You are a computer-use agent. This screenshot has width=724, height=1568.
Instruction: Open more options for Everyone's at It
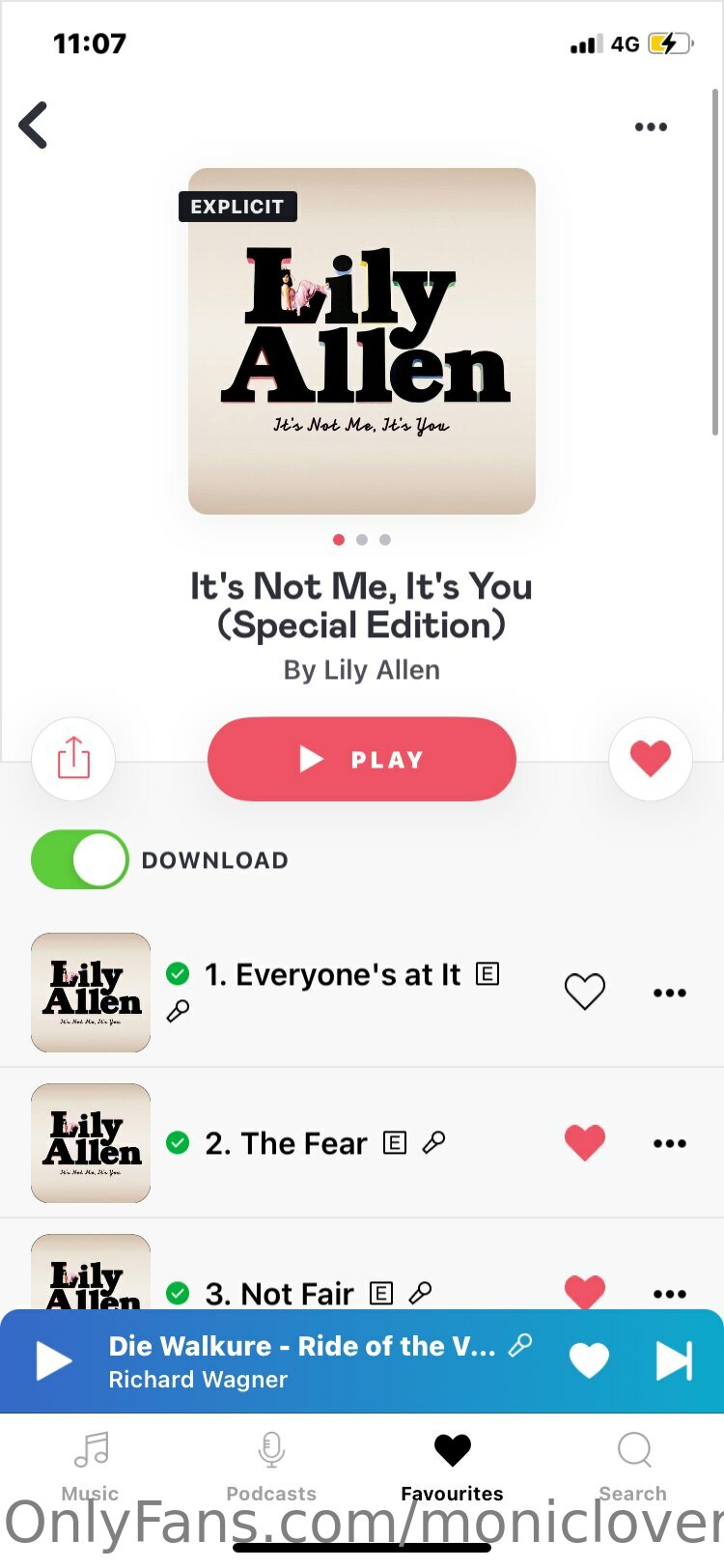[x=669, y=993]
